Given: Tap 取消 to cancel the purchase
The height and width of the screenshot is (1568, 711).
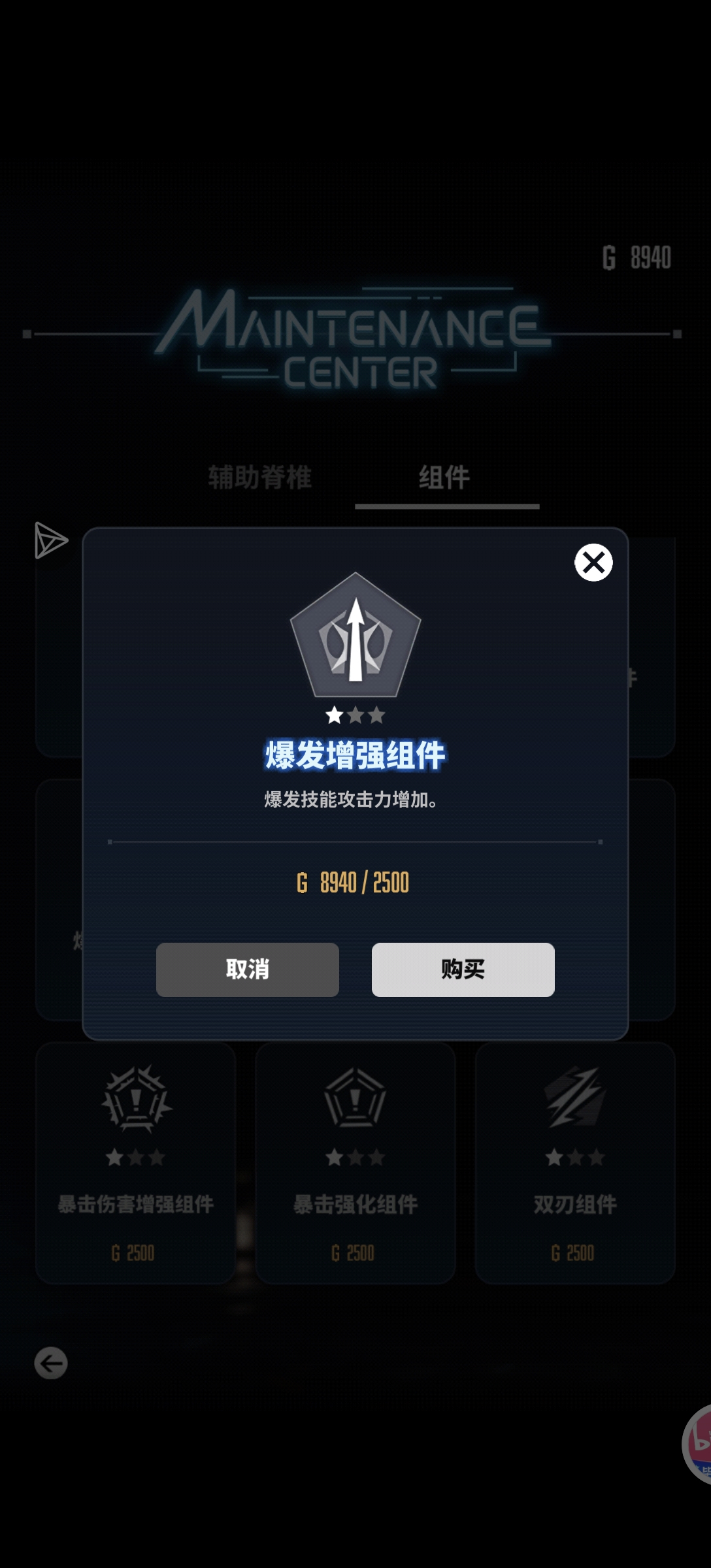Looking at the screenshot, I should point(248,970).
